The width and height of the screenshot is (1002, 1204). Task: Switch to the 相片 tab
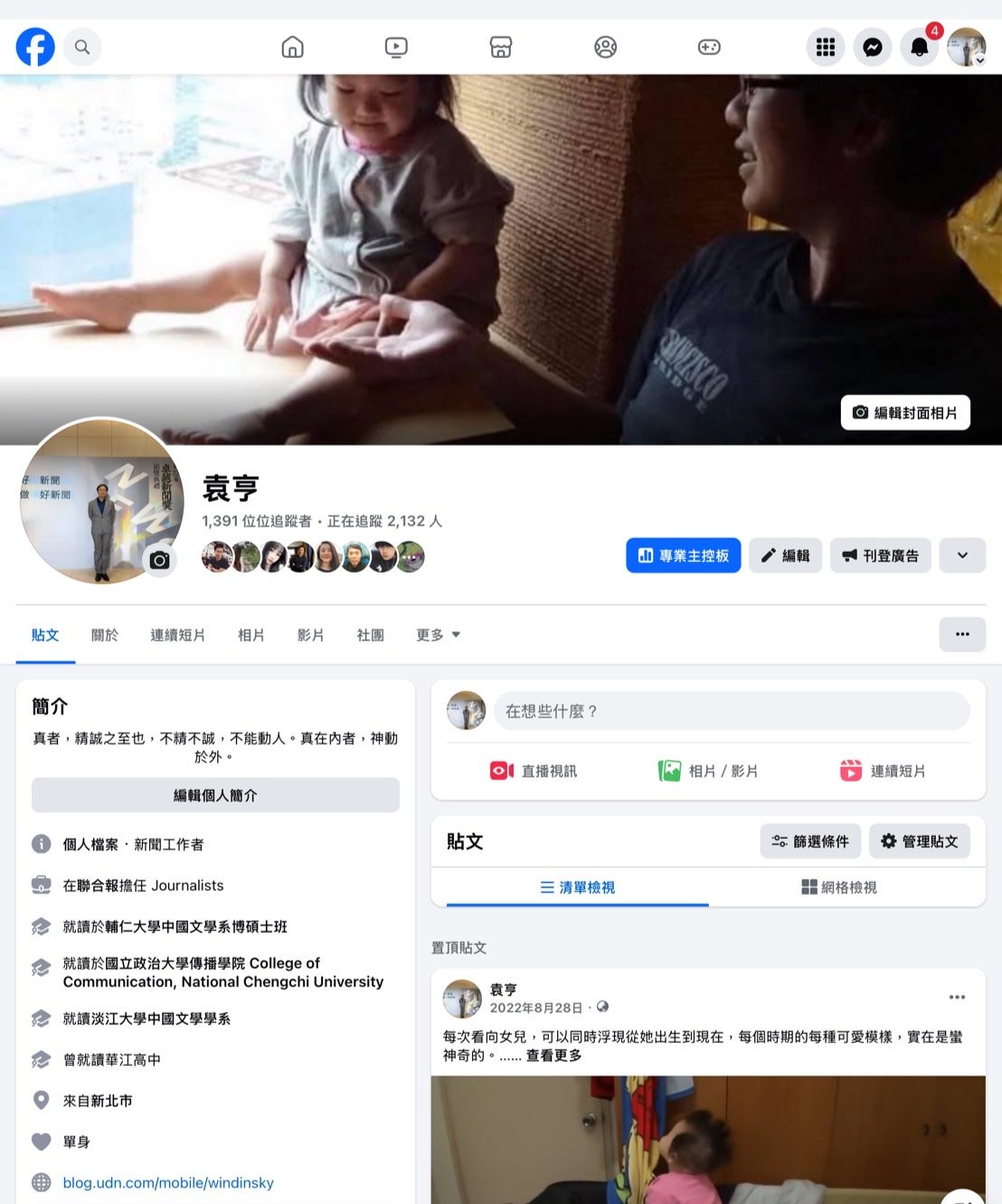[x=251, y=635]
